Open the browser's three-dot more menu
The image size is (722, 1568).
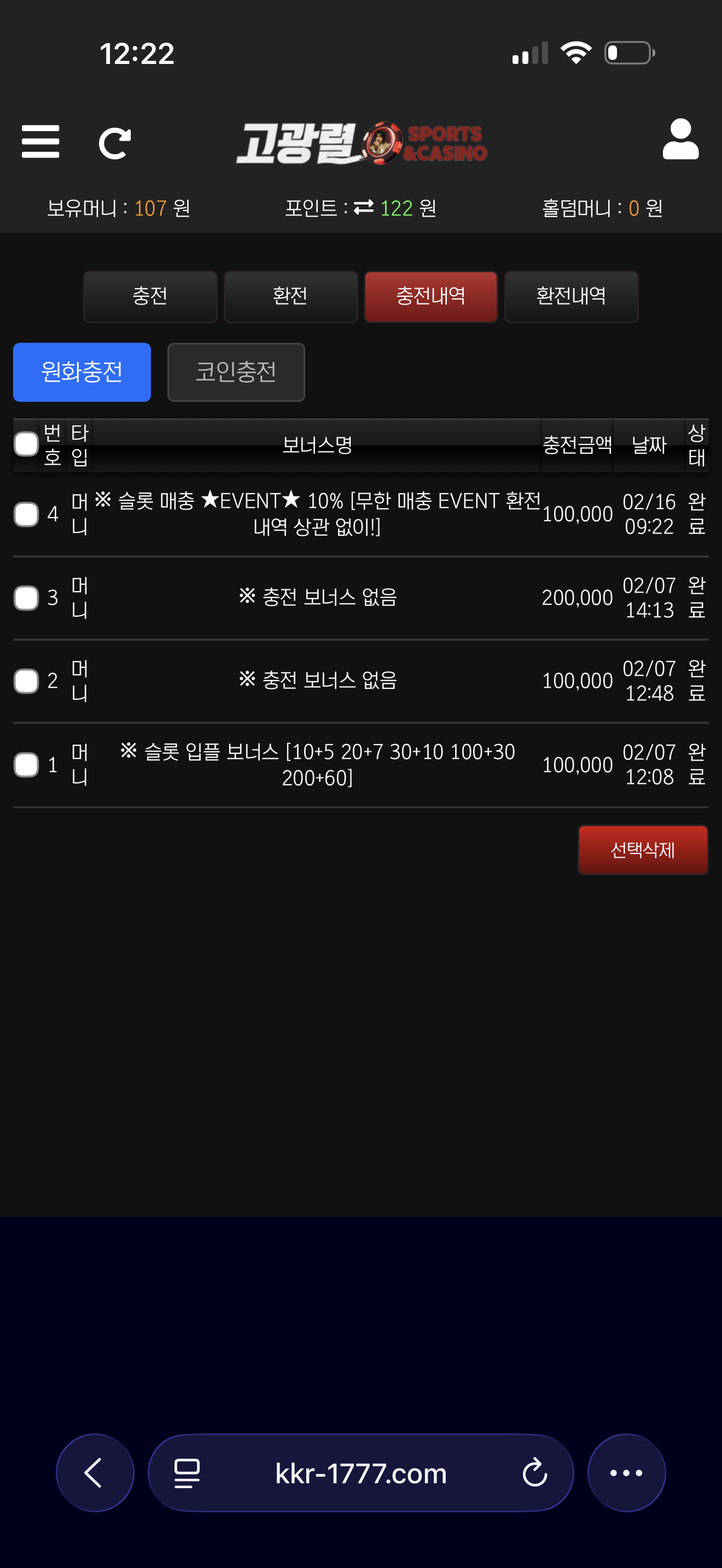[626, 1472]
